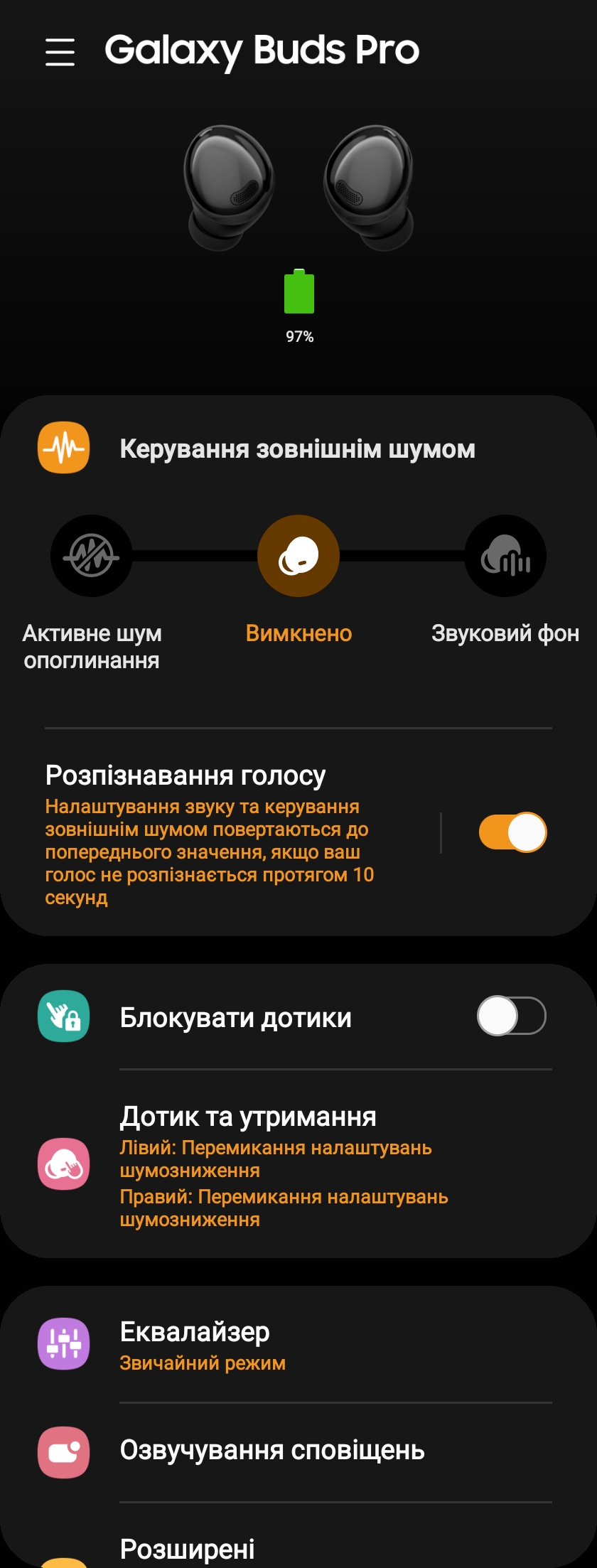Enable Блокувати дотики toggle
Image resolution: width=597 pixels, height=1568 pixels.
pyautogui.click(x=511, y=1016)
